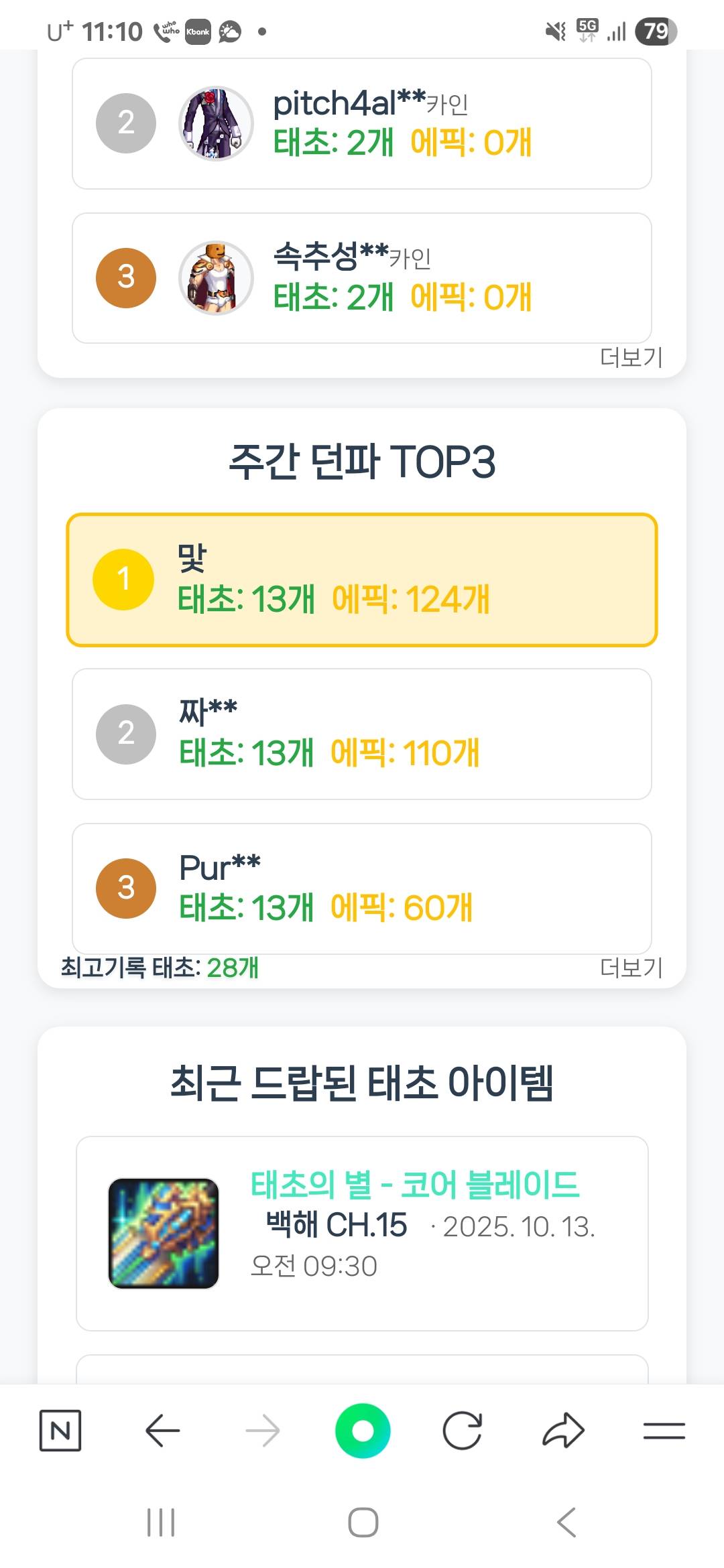Viewport: 724px width, 1568px height.
Task: Tap the green Naver search button
Action: point(363,1431)
